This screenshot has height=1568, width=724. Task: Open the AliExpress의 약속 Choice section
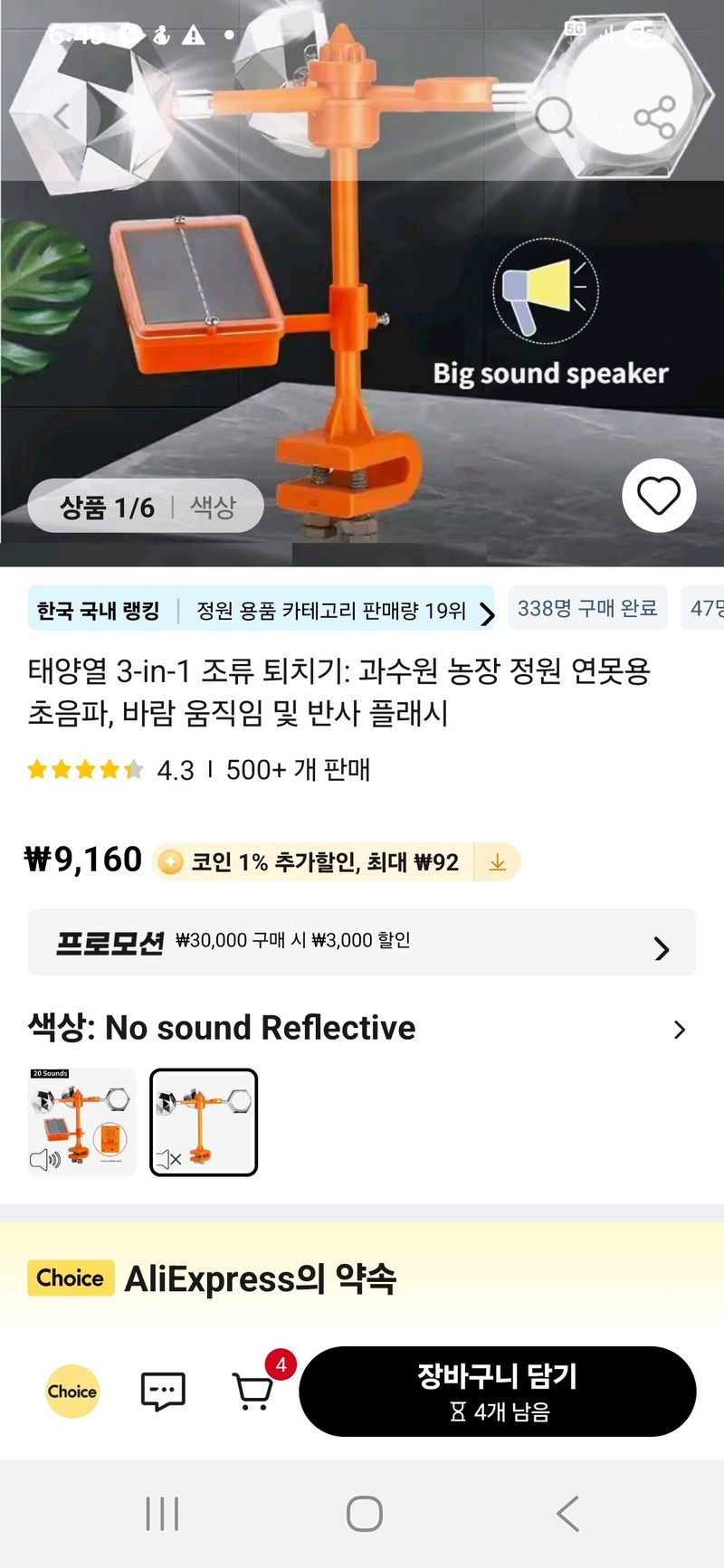pyautogui.click(x=261, y=1278)
